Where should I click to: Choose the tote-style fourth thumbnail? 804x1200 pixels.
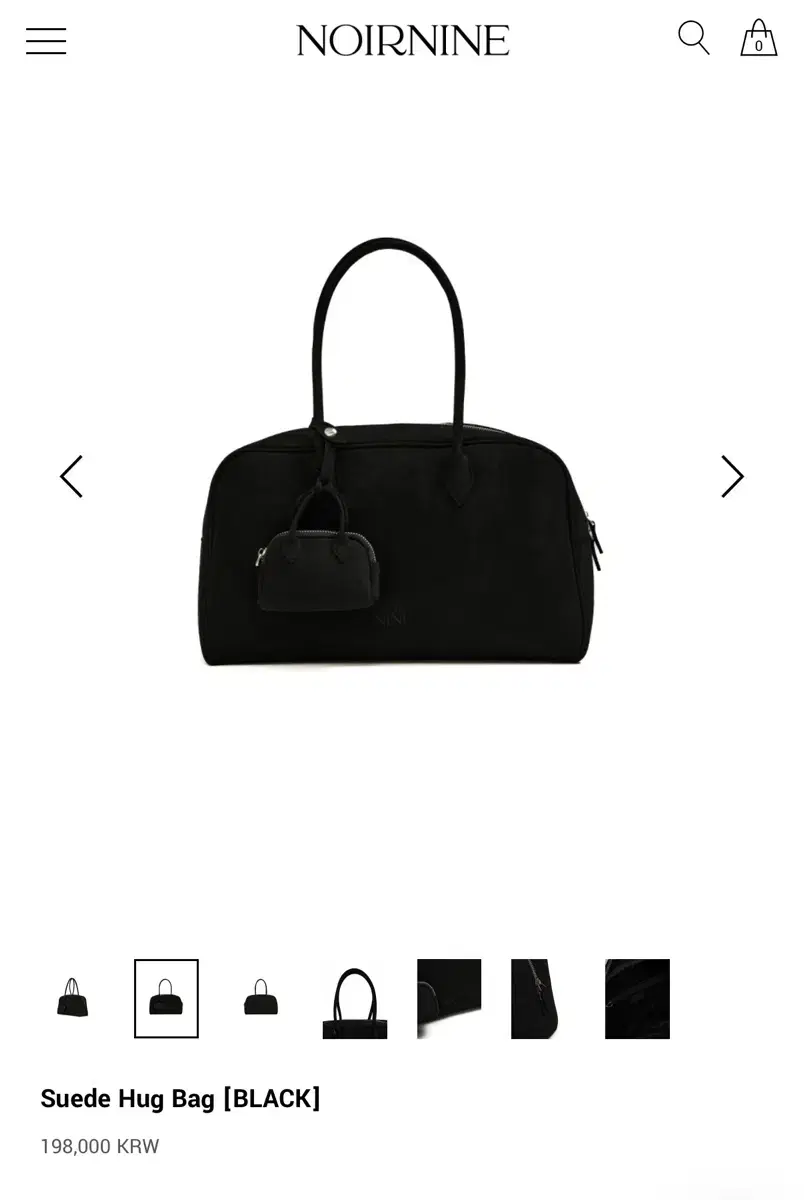(x=354, y=998)
